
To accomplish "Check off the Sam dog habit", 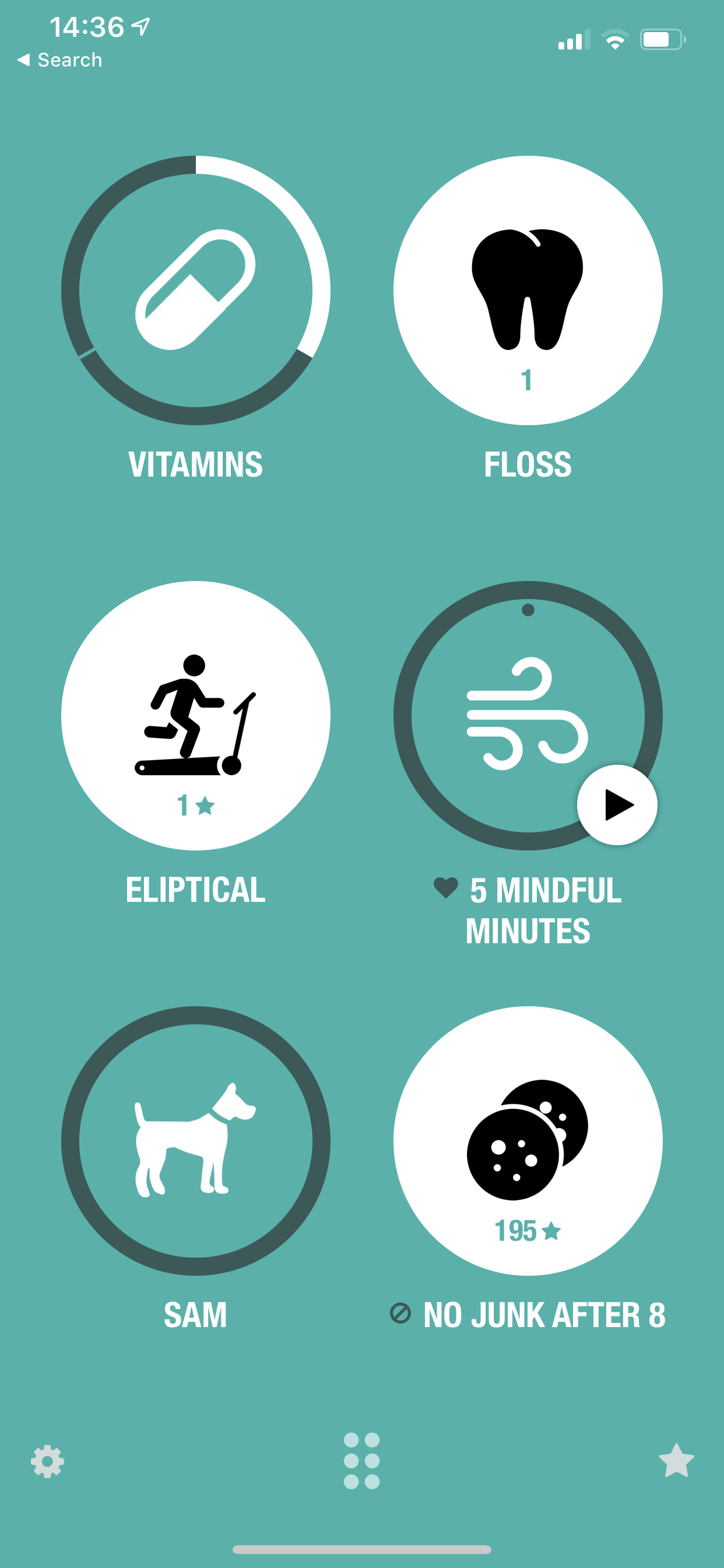I will click(x=195, y=1140).
